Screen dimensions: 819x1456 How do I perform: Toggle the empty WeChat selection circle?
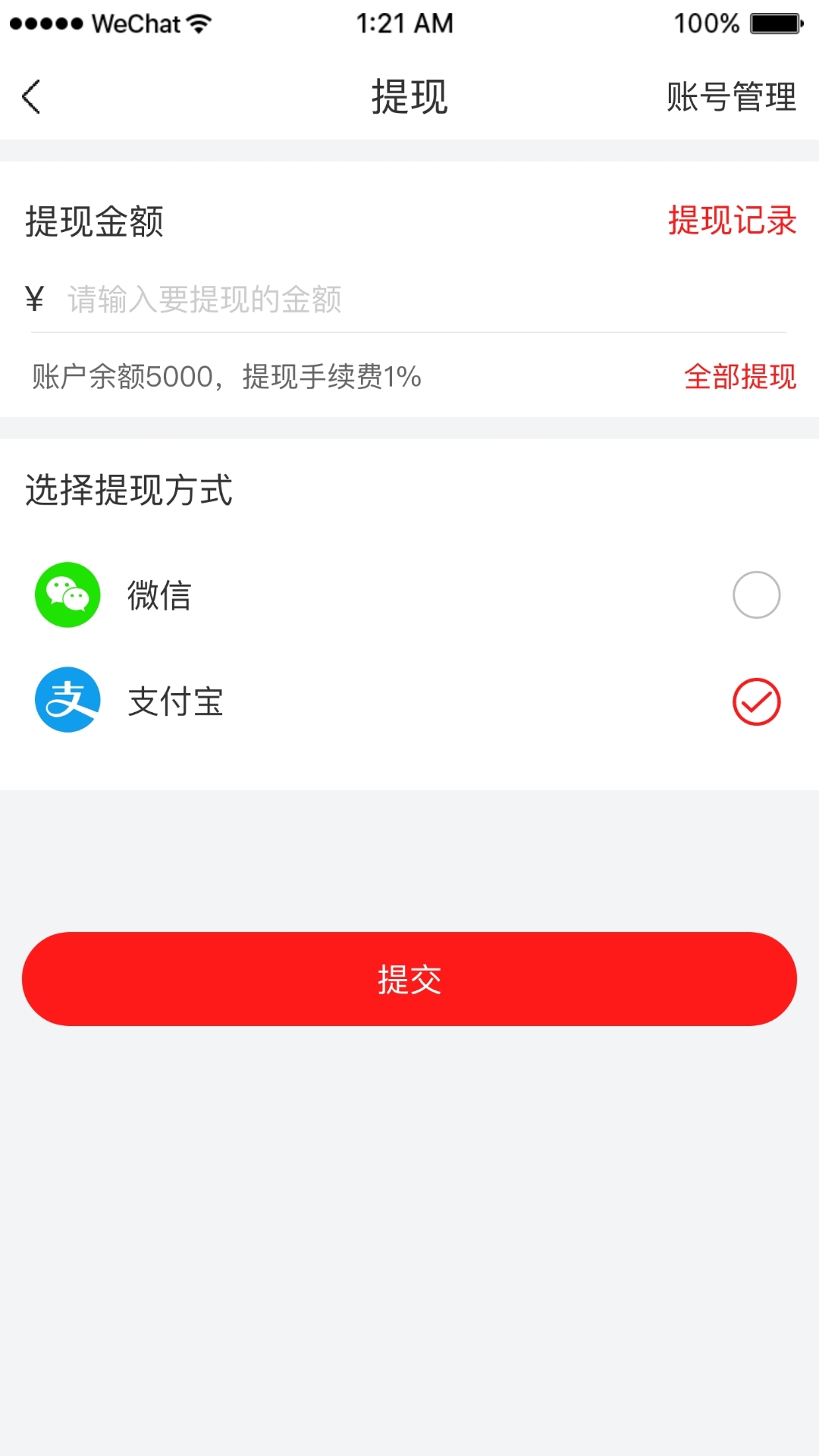(x=758, y=595)
